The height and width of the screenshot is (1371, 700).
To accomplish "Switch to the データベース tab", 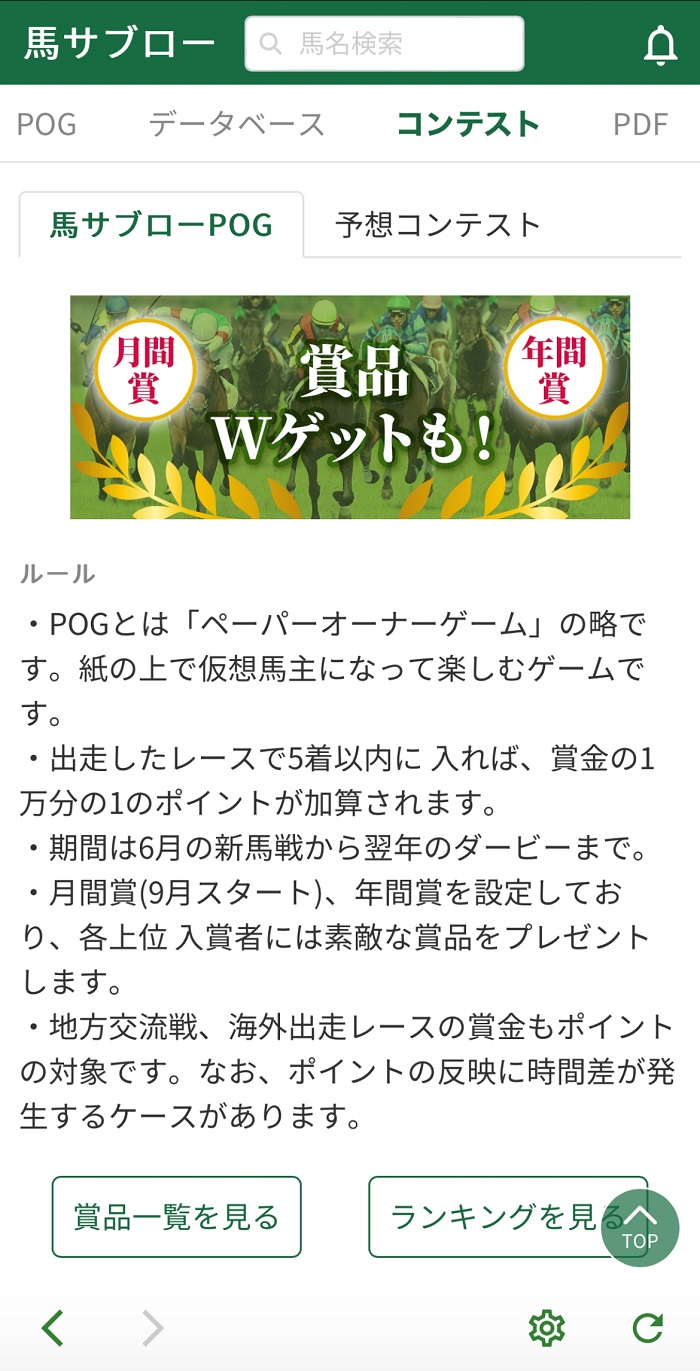I will (x=237, y=124).
